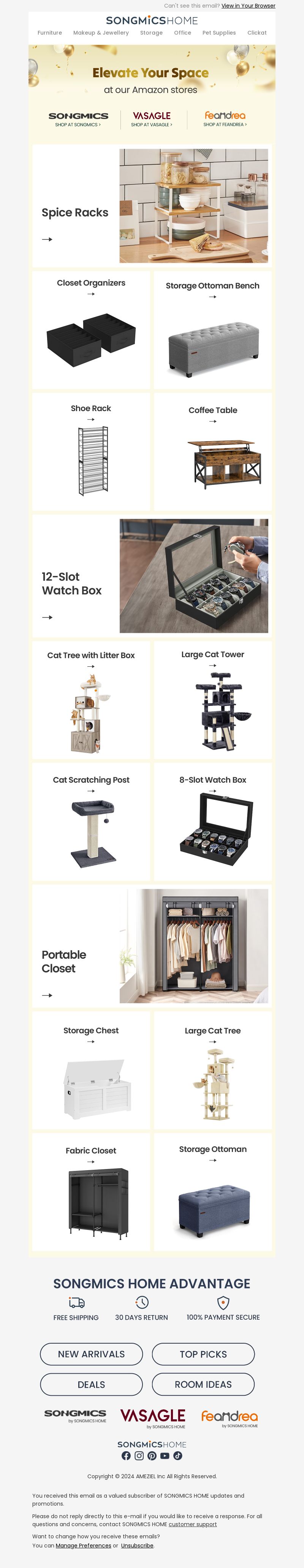304x1568 pixels.
Task: Open the Pet Supplies category
Action: click(x=219, y=33)
